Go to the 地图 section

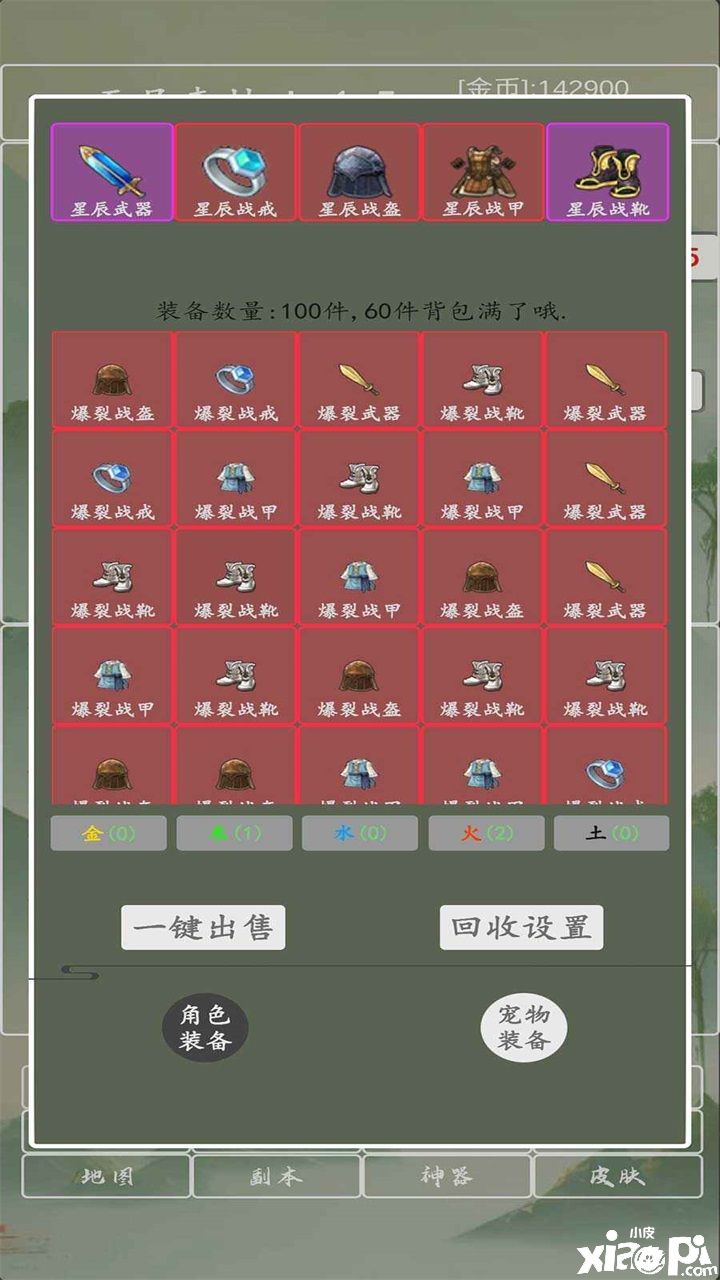pyautogui.click(x=107, y=1176)
